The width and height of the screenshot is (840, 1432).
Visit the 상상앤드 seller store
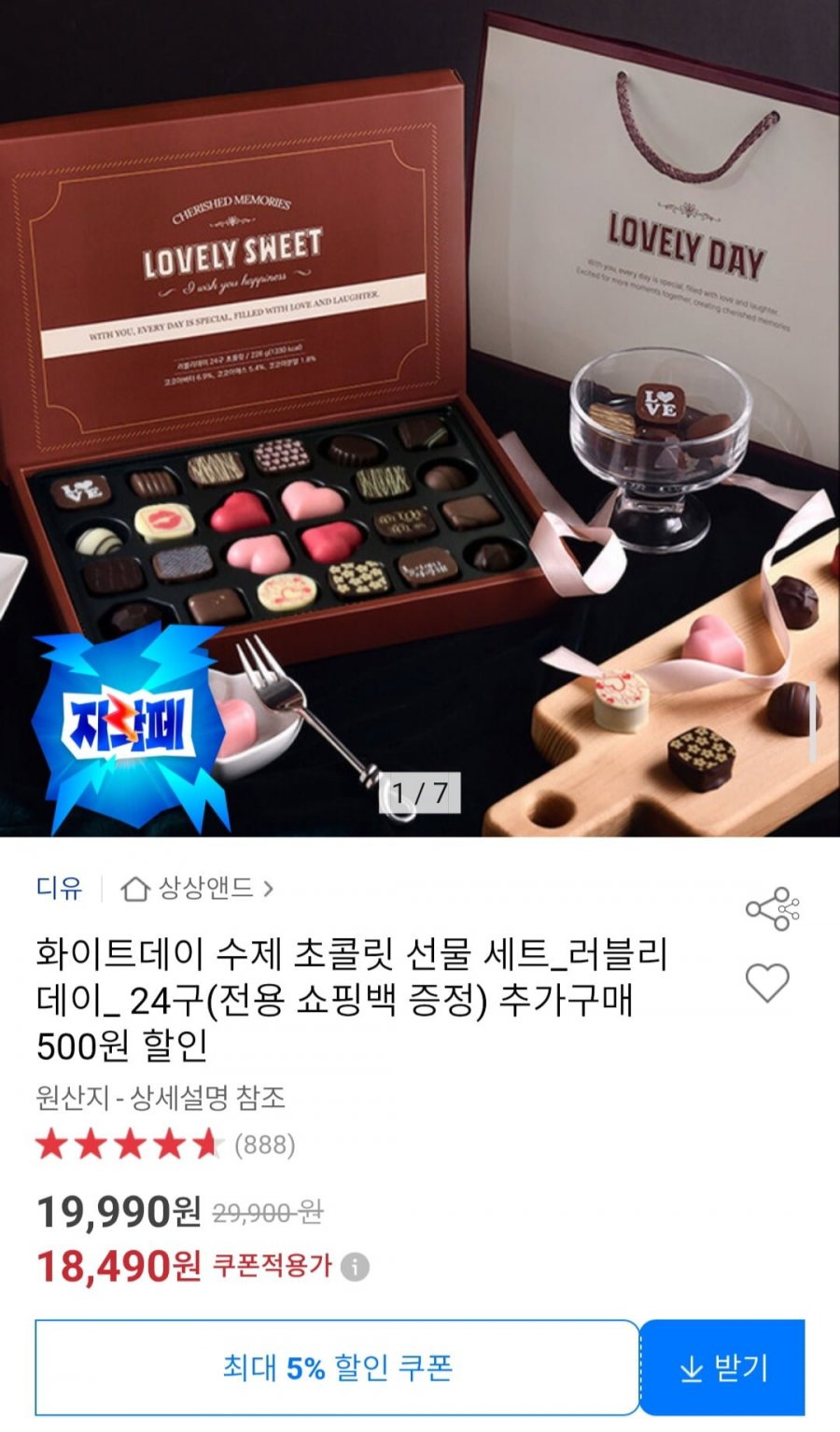pos(197,888)
